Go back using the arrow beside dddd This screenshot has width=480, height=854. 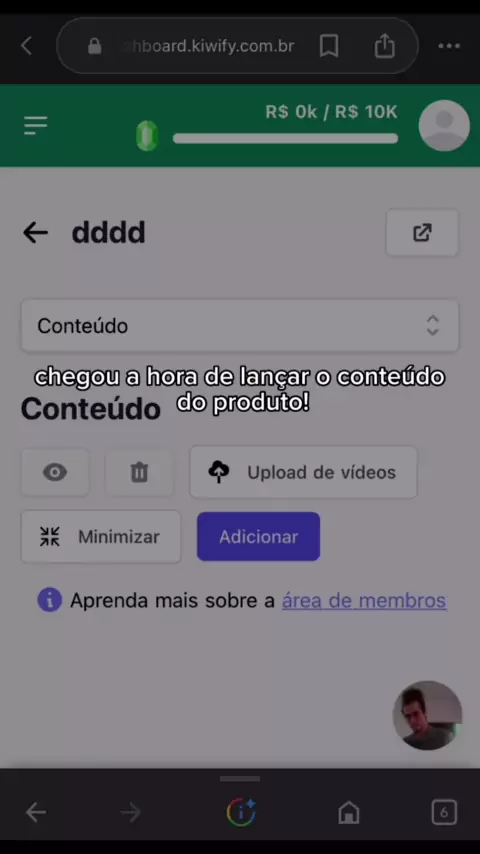tap(35, 233)
